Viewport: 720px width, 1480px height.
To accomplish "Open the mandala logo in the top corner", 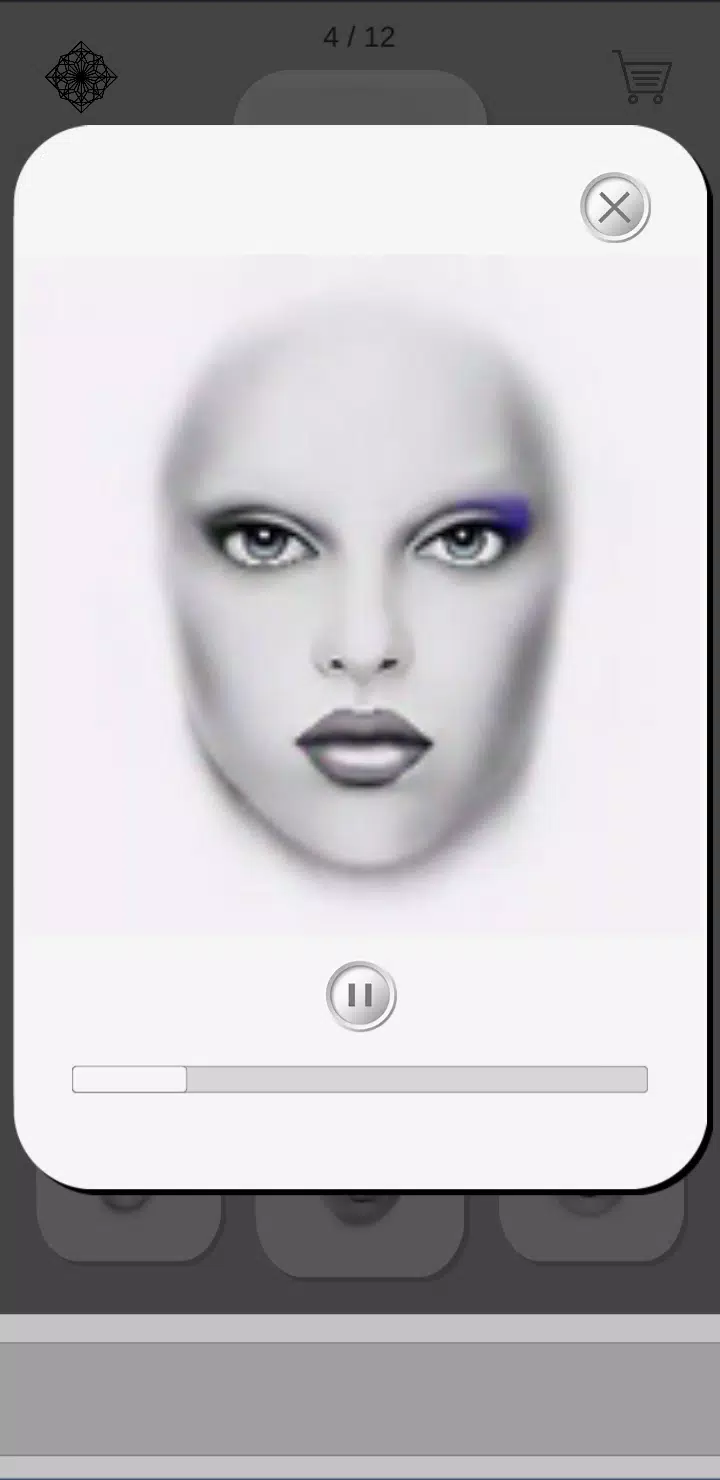I will (x=81, y=76).
